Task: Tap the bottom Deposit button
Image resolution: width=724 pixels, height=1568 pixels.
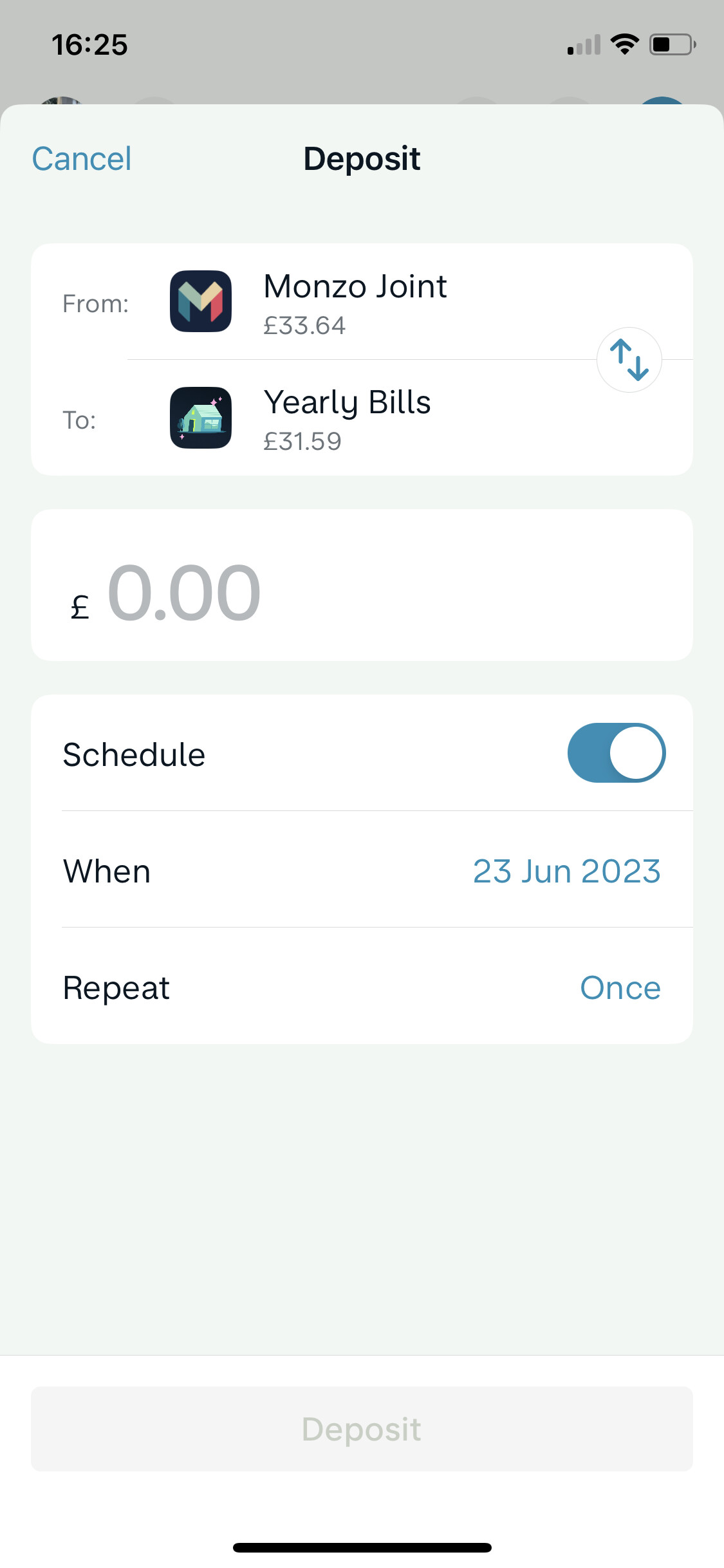Action: pos(362,1429)
